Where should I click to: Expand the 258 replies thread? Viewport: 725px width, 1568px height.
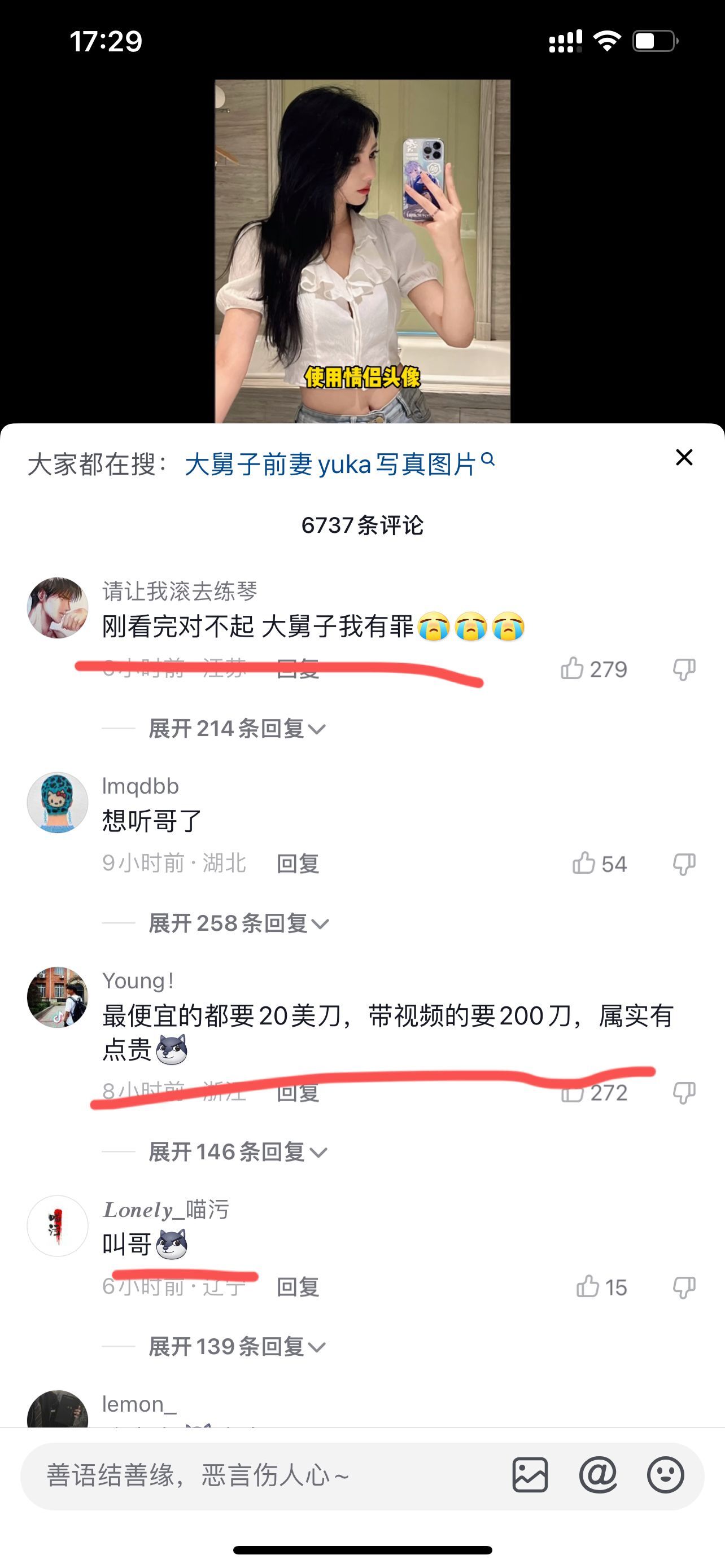tap(238, 923)
